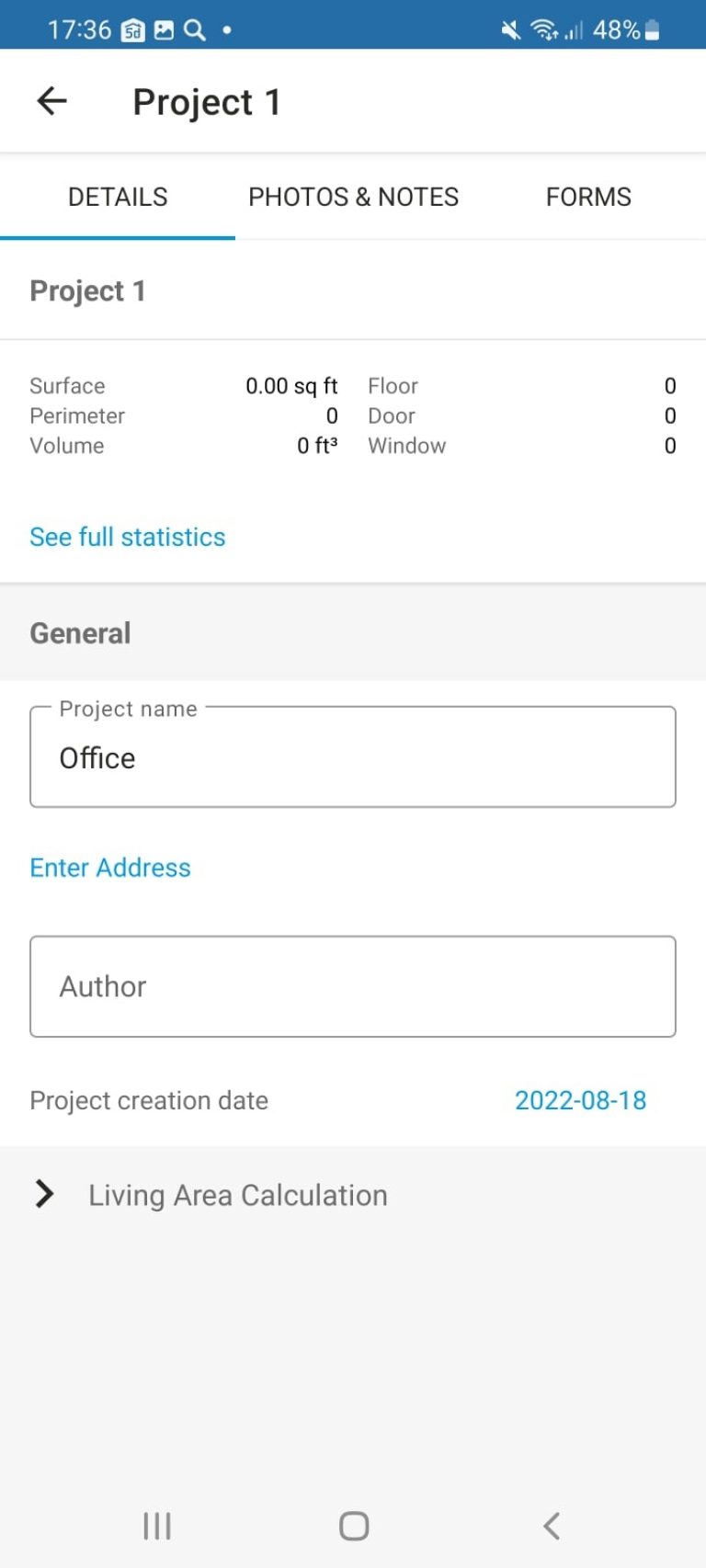Select the DETAILS tab
Image resolution: width=706 pixels, height=1568 pixels.
tap(118, 196)
